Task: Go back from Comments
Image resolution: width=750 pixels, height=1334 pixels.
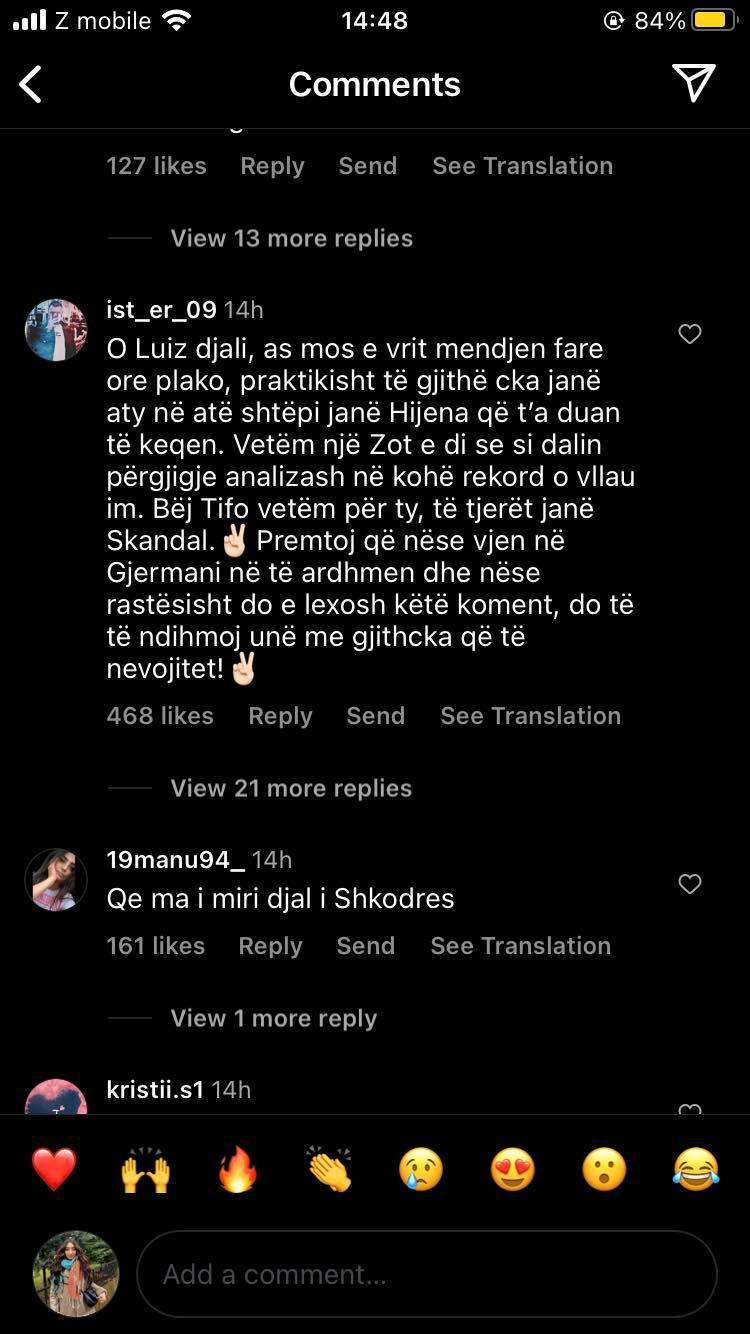Action: 32,85
